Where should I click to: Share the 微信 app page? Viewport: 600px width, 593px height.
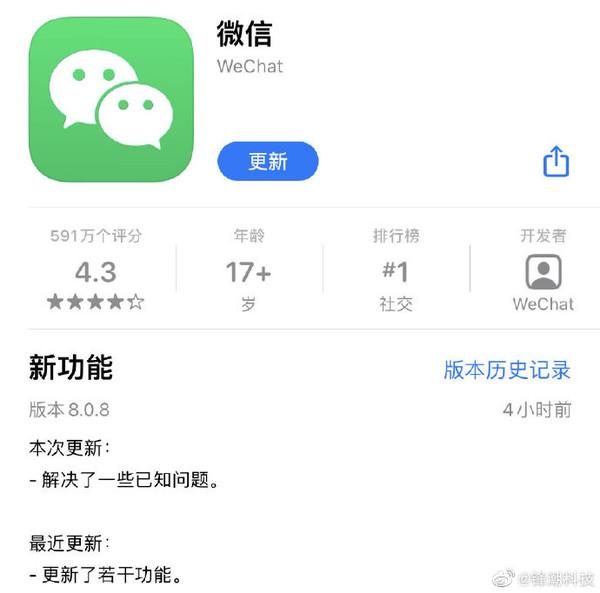556,161
